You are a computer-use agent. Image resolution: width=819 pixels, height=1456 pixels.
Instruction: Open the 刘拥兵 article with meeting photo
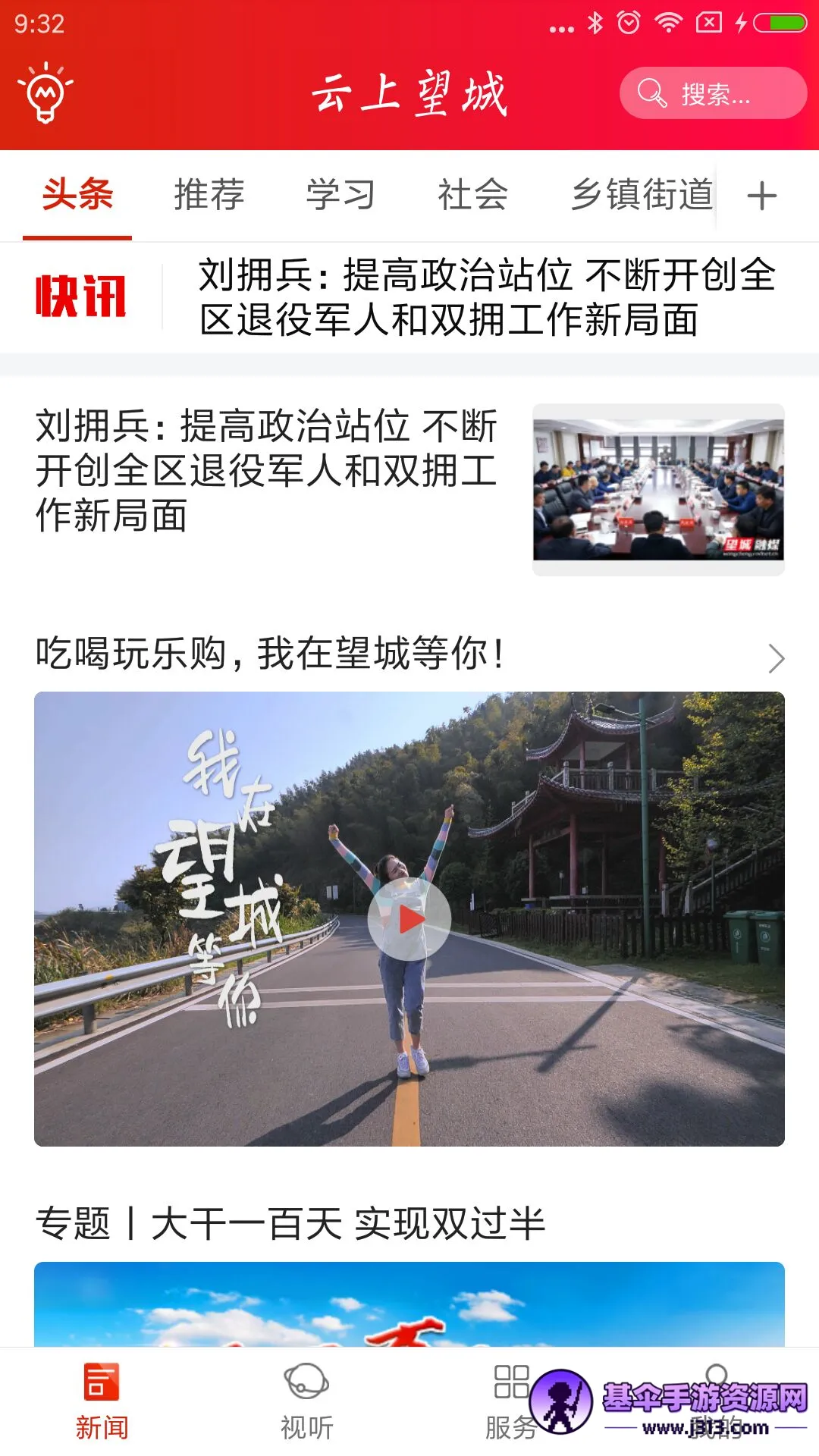[409, 489]
